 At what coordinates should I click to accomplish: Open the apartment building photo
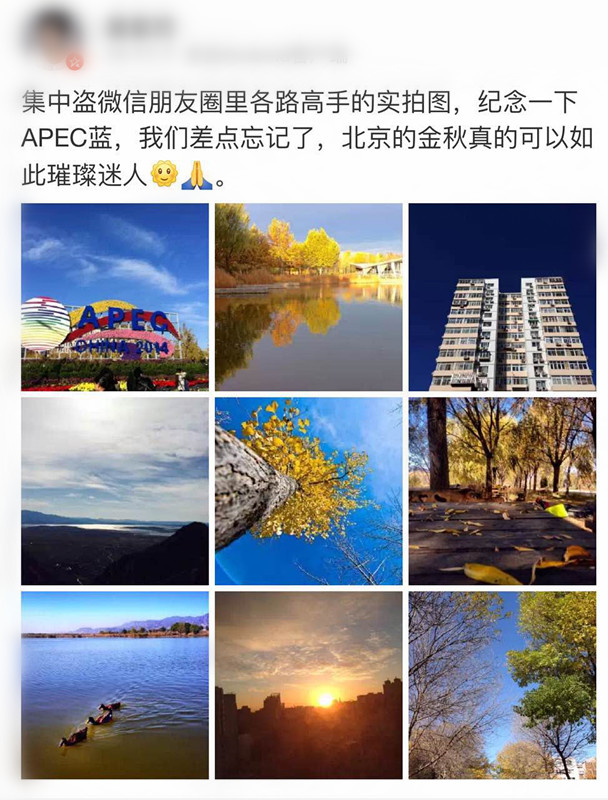502,297
